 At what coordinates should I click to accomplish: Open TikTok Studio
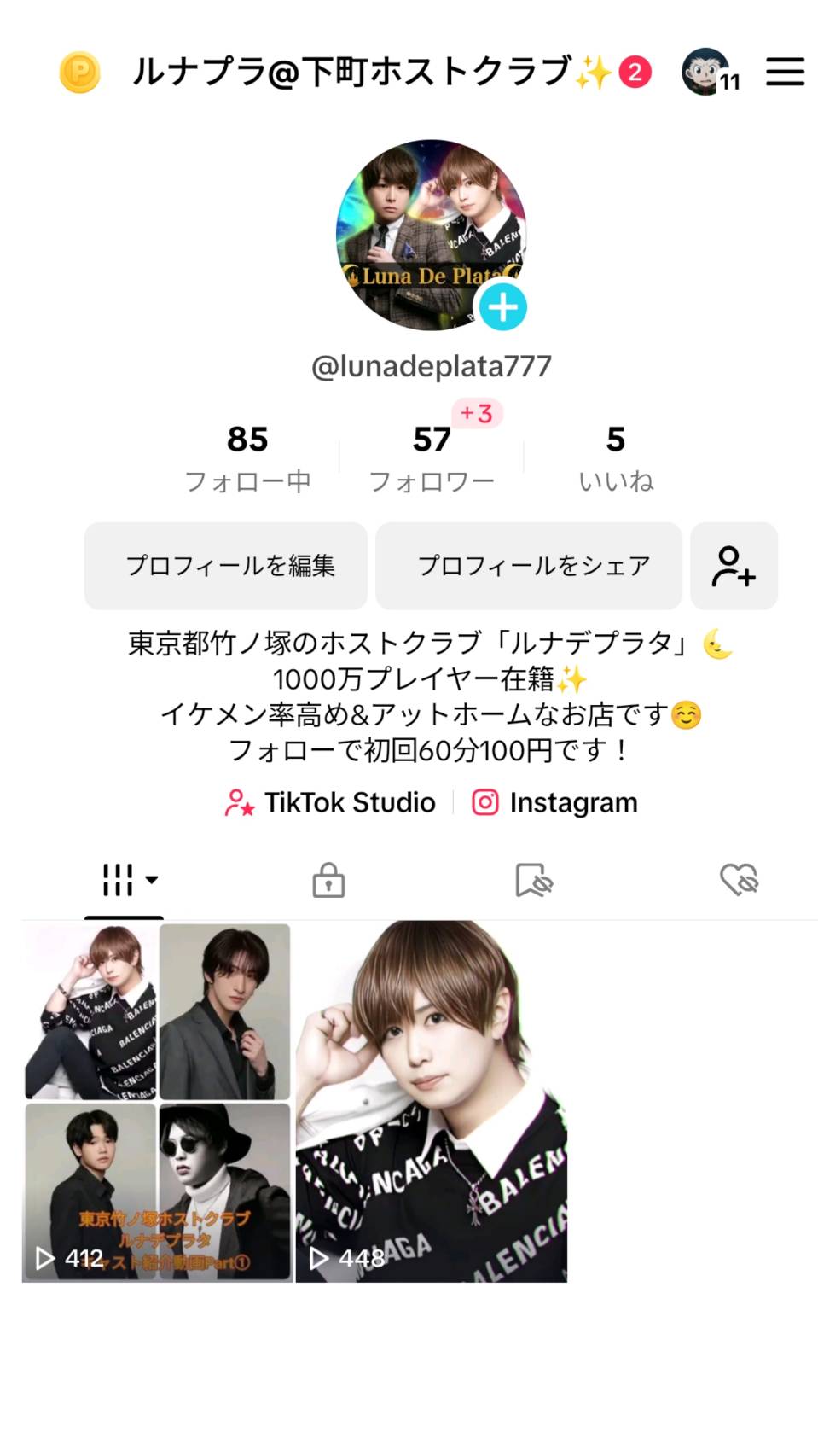pos(331,802)
